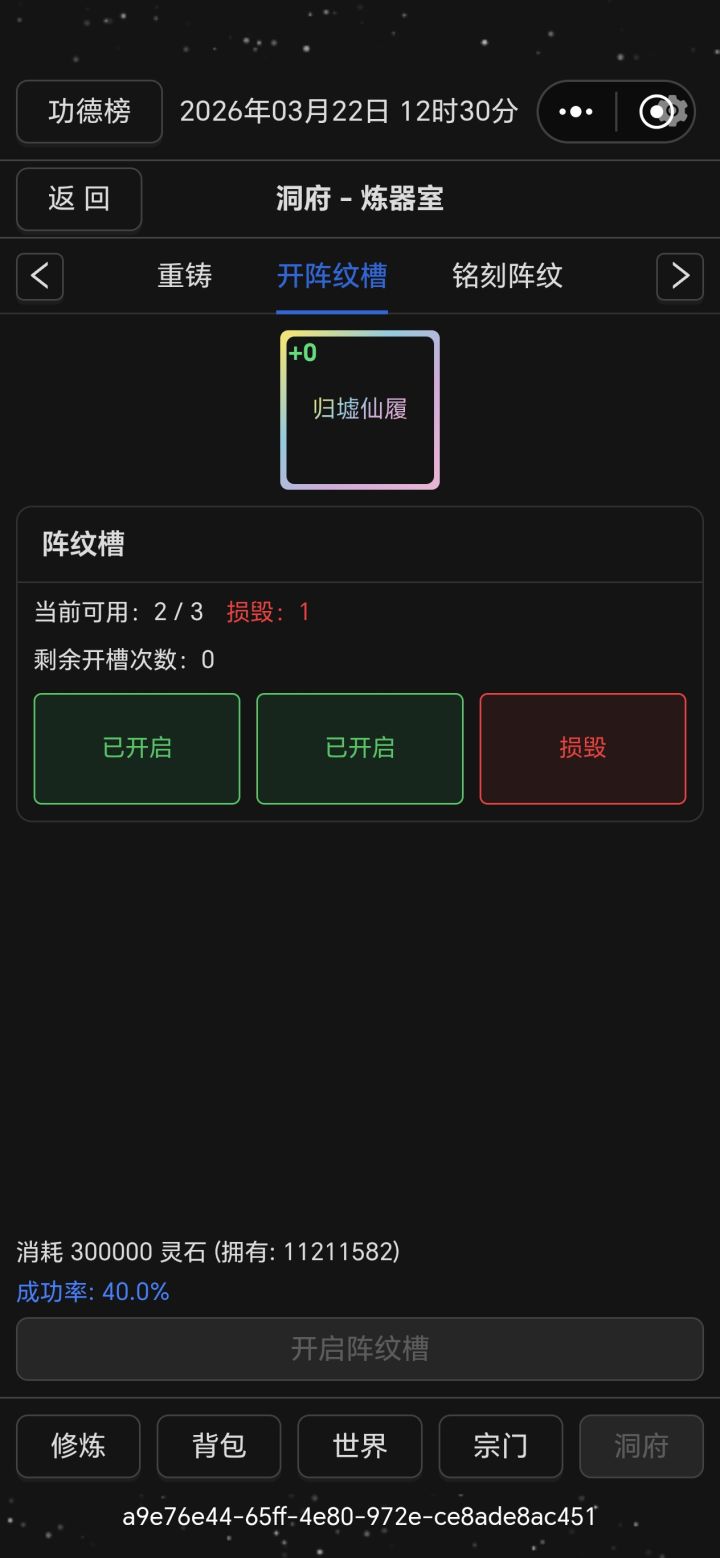Viewport: 720px width, 1558px height.
Task: Enter the 世界 world view
Action: [359, 1446]
